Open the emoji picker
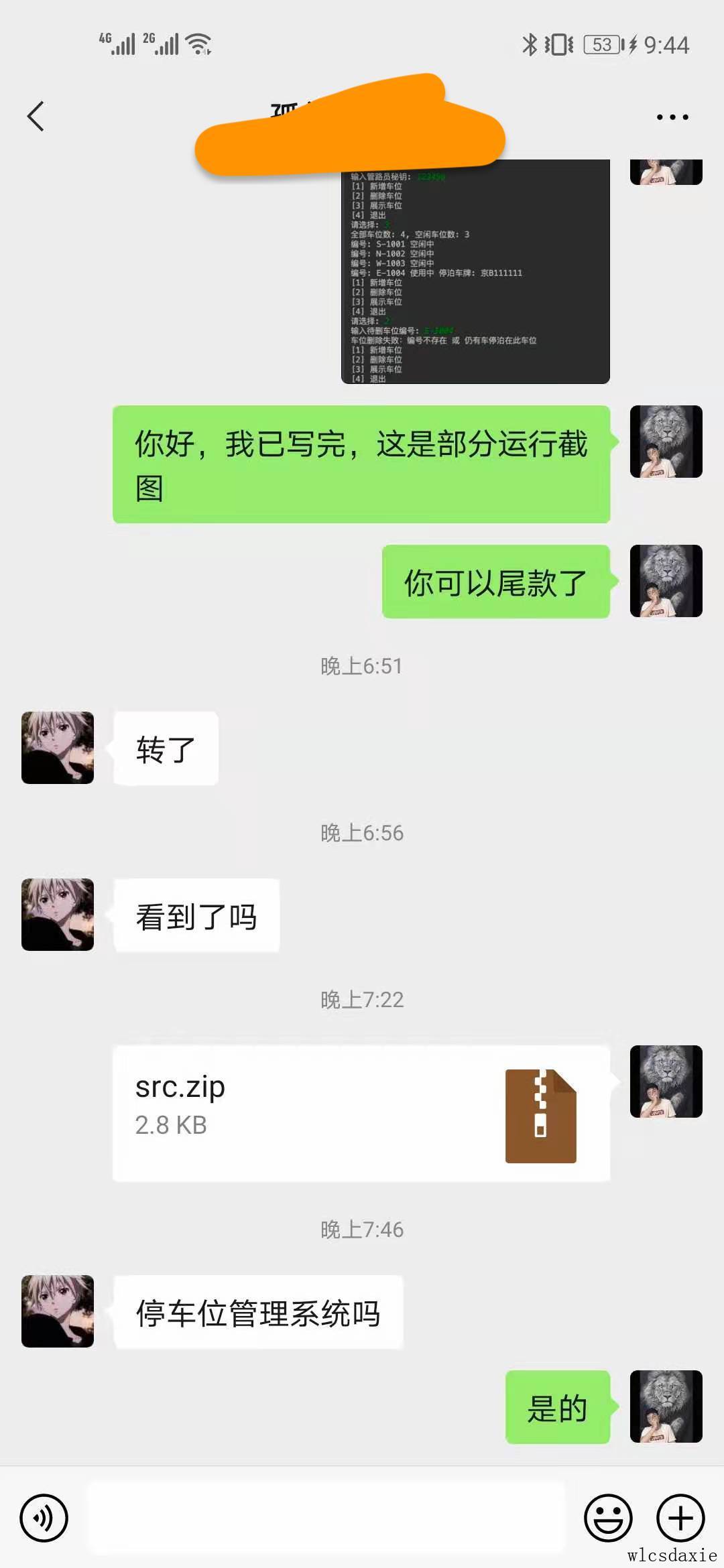Viewport: 724px width, 1568px height. point(608,1517)
